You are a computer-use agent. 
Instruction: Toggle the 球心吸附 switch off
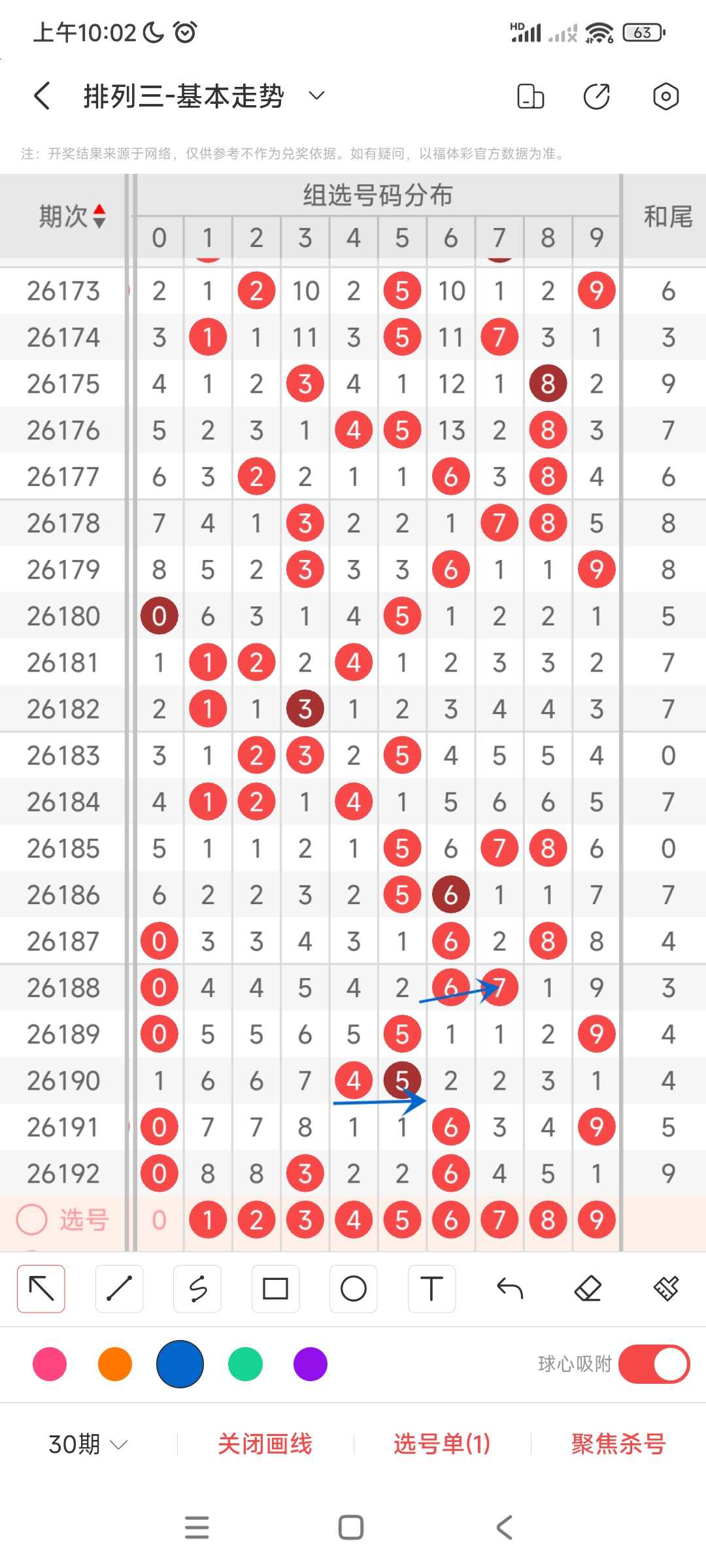[654, 1364]
